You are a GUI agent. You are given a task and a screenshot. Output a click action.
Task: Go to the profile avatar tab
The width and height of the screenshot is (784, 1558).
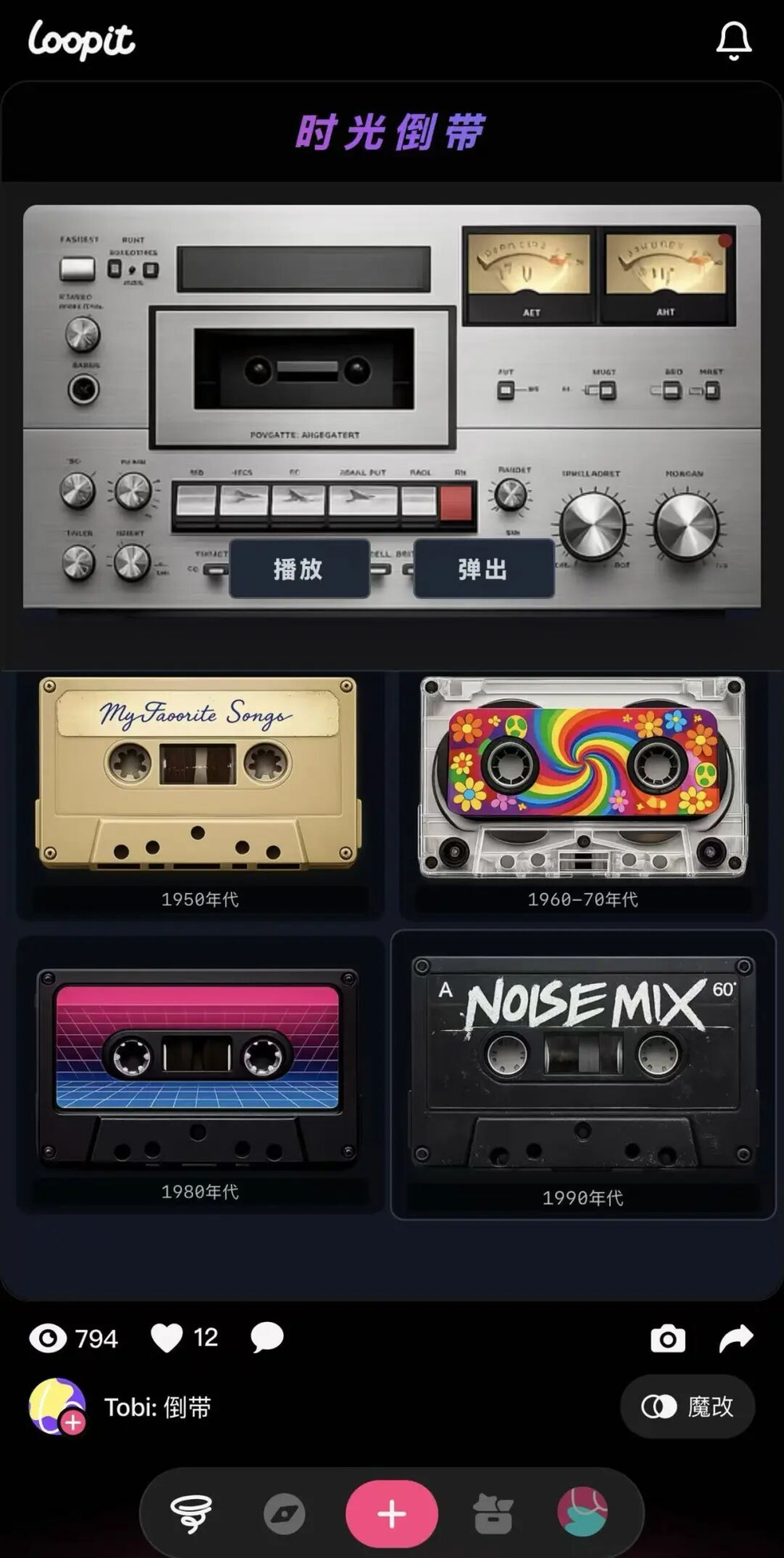(x=583, y=1512)
